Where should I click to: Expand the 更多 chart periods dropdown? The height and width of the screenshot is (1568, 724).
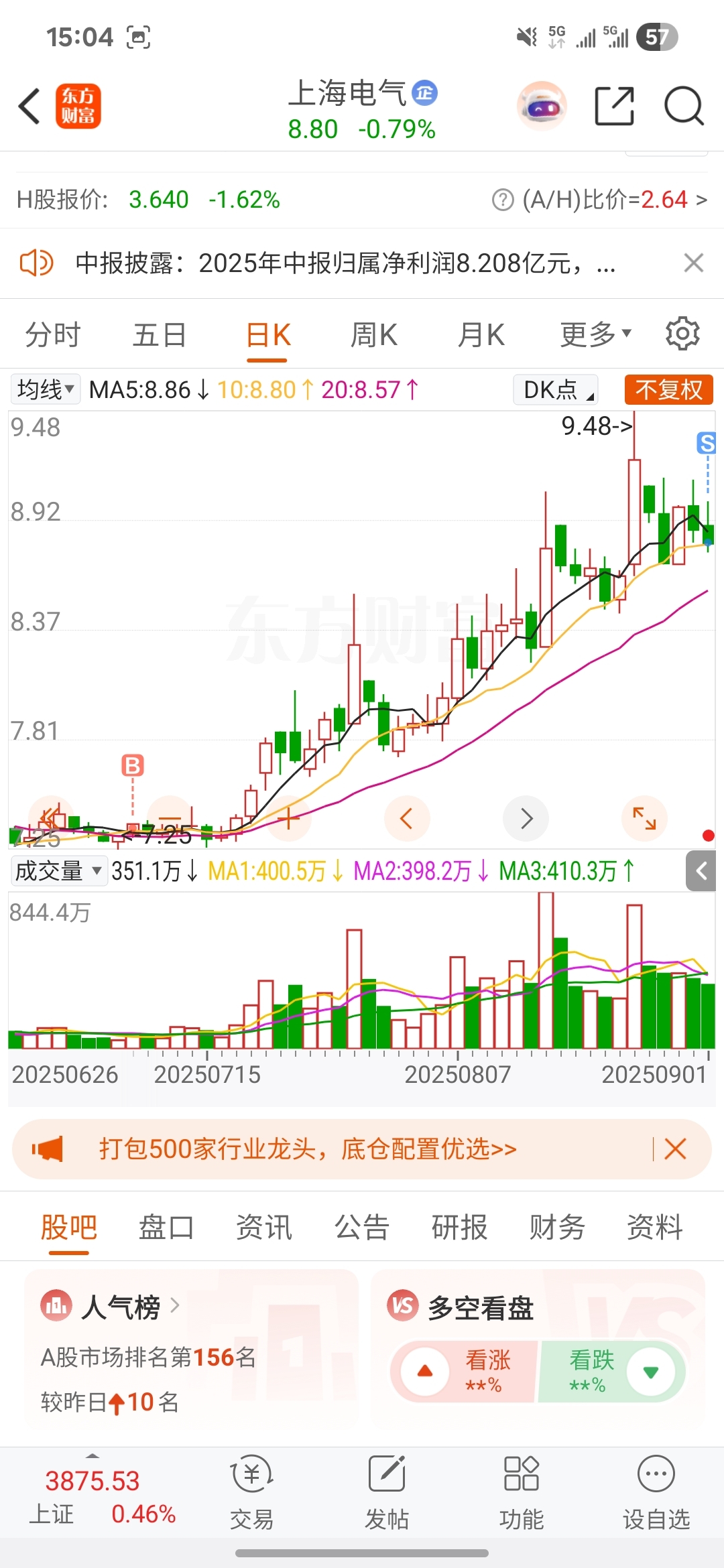[x=595, y=334]
